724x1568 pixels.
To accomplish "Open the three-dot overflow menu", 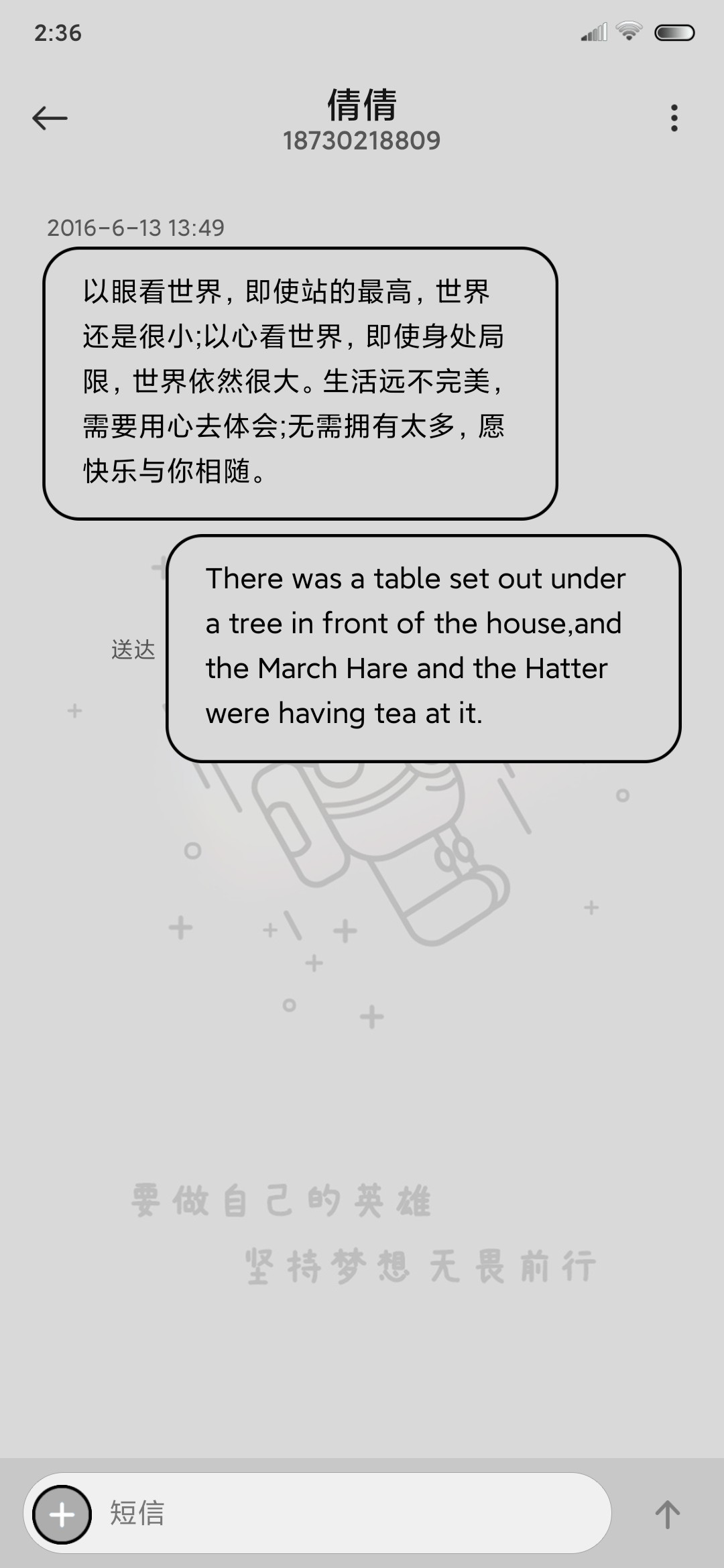I will coord(674,118).
